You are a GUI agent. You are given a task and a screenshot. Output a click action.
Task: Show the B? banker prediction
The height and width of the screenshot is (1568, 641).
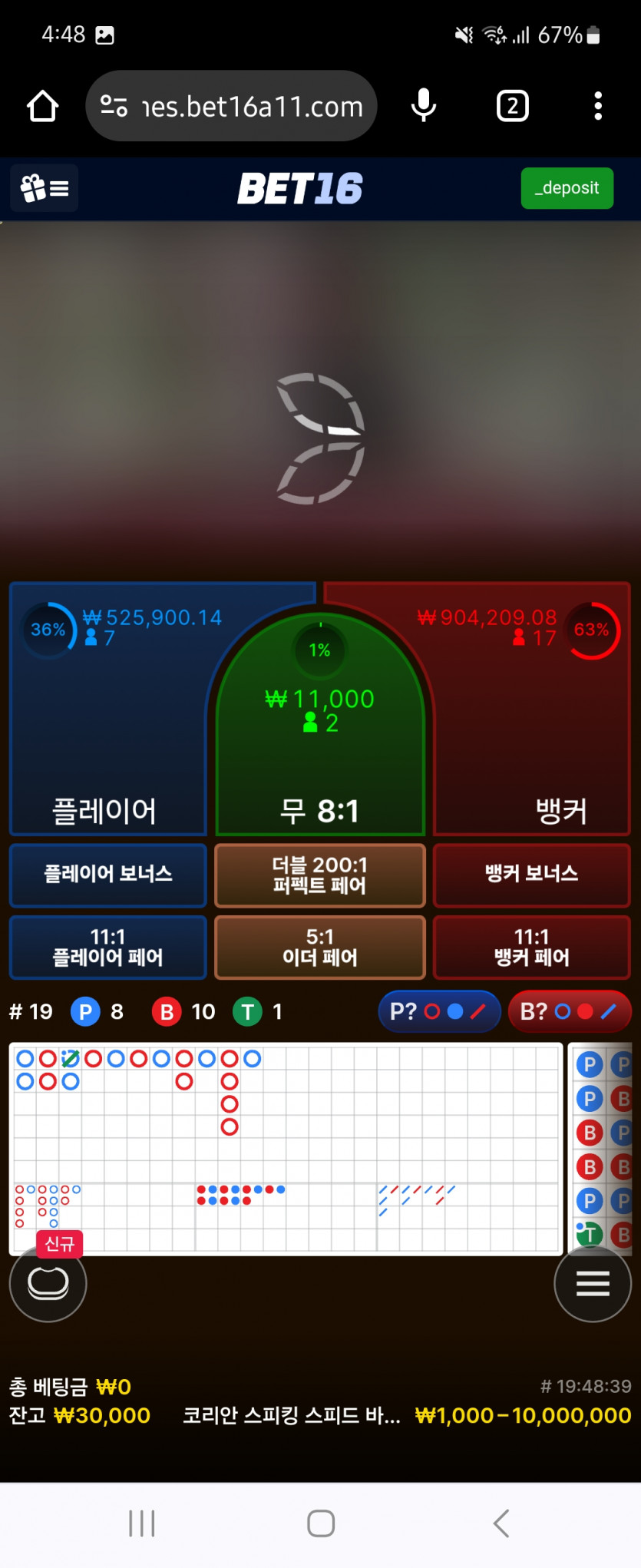coord(569,1011)
